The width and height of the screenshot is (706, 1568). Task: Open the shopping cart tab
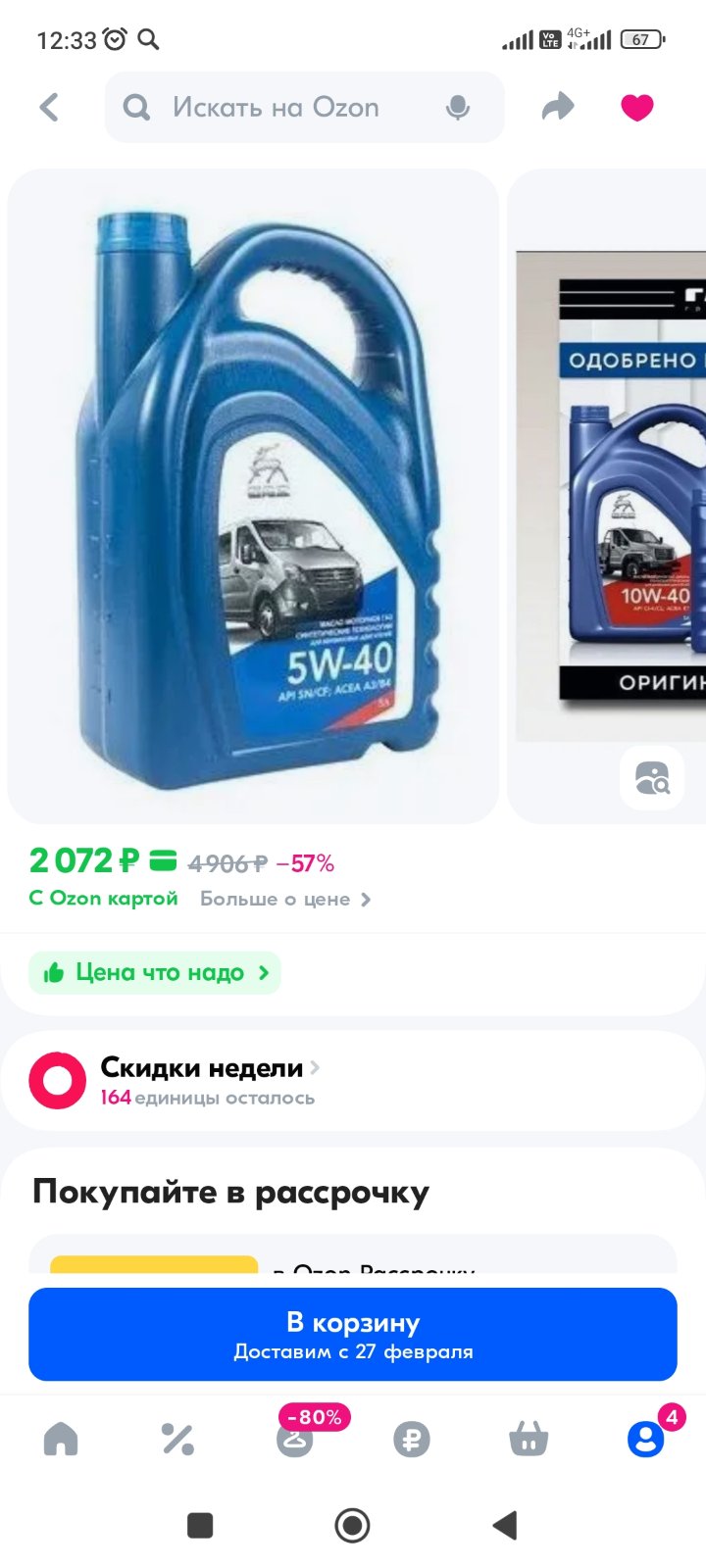529,1439
